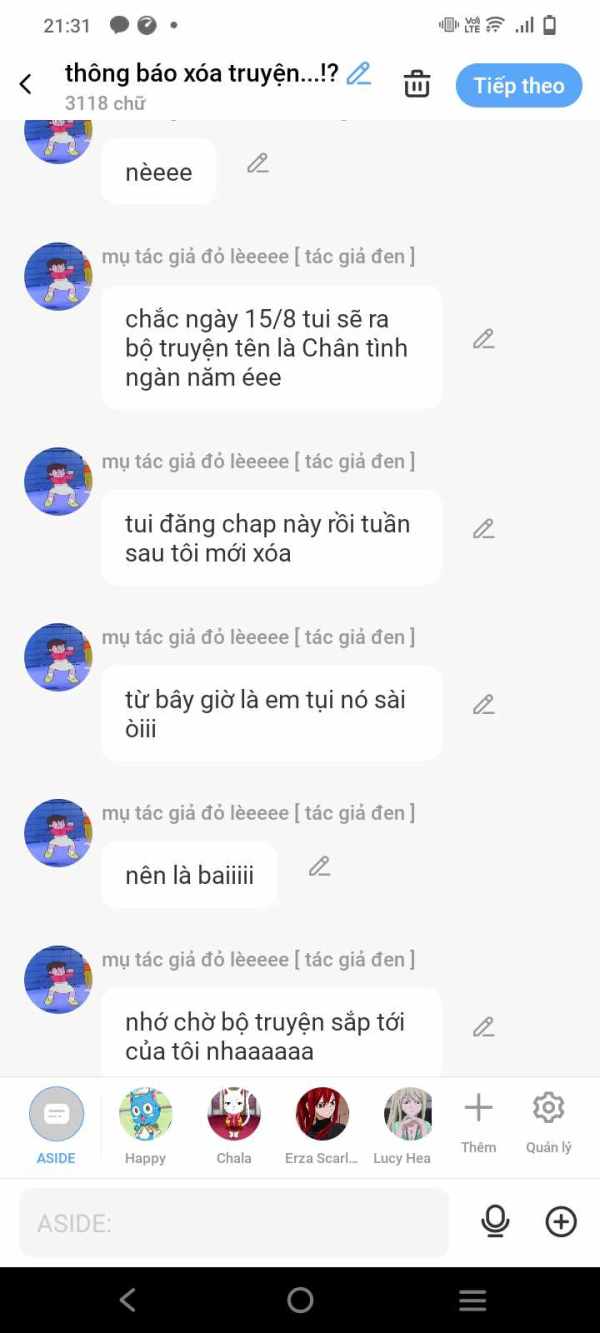This screenshot has width=600, height=1333.
Task: Edit the message "nhớ chờ bộ truyện"
Action: pyautogui.click(x=484, y=1027)
